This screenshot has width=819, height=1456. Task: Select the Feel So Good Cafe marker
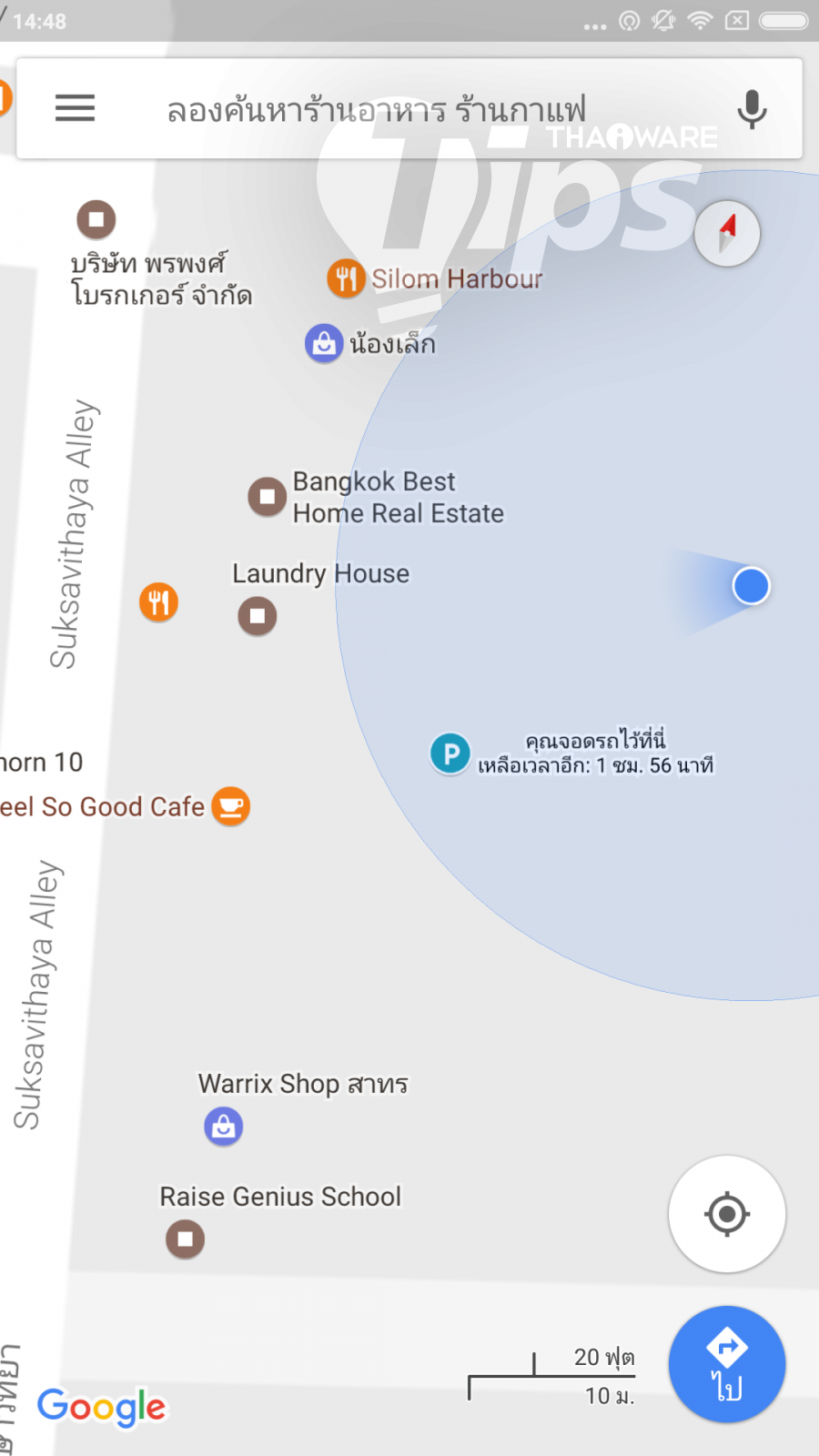(x=231, y=806)
